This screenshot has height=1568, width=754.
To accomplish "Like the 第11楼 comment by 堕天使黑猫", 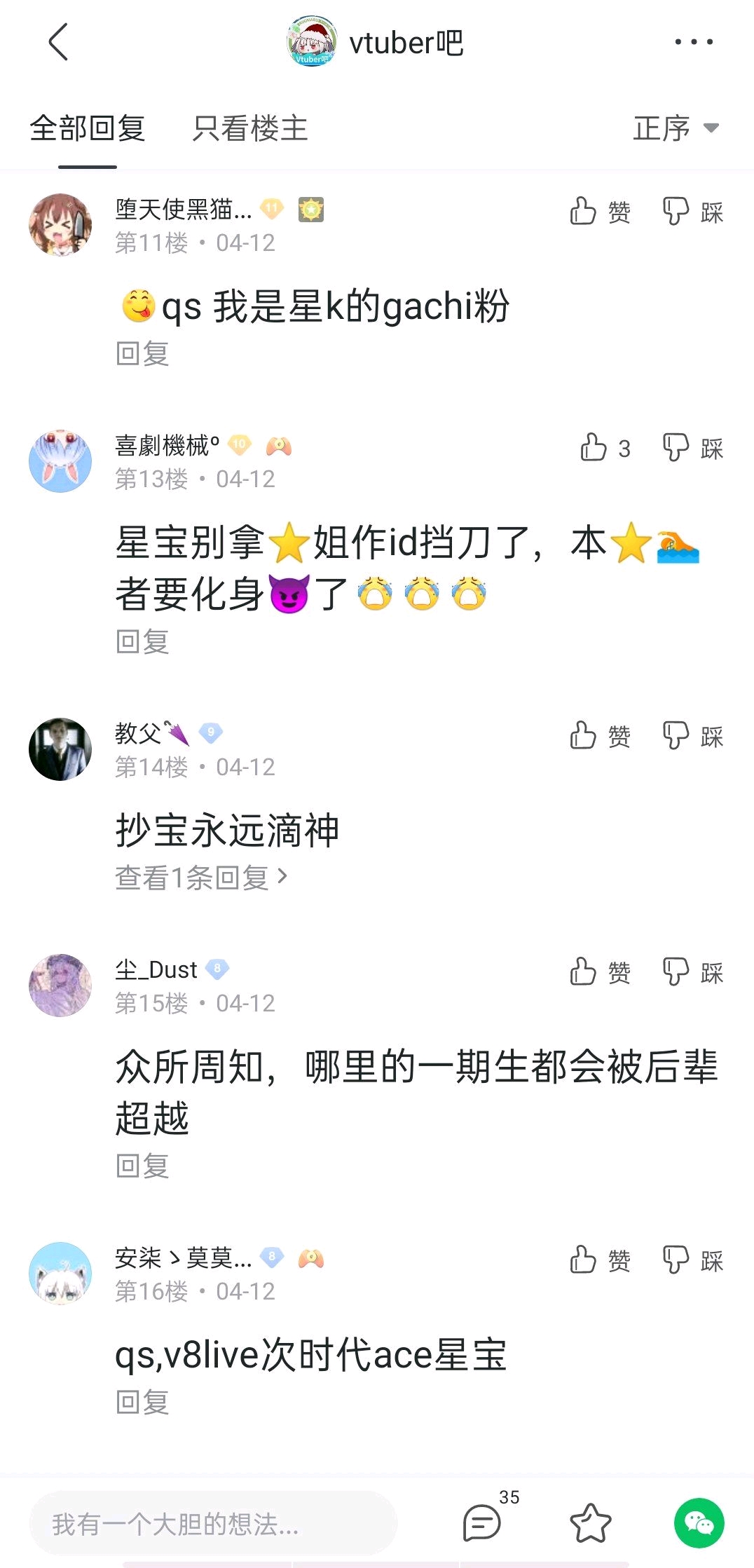I will tap(600, 211).
